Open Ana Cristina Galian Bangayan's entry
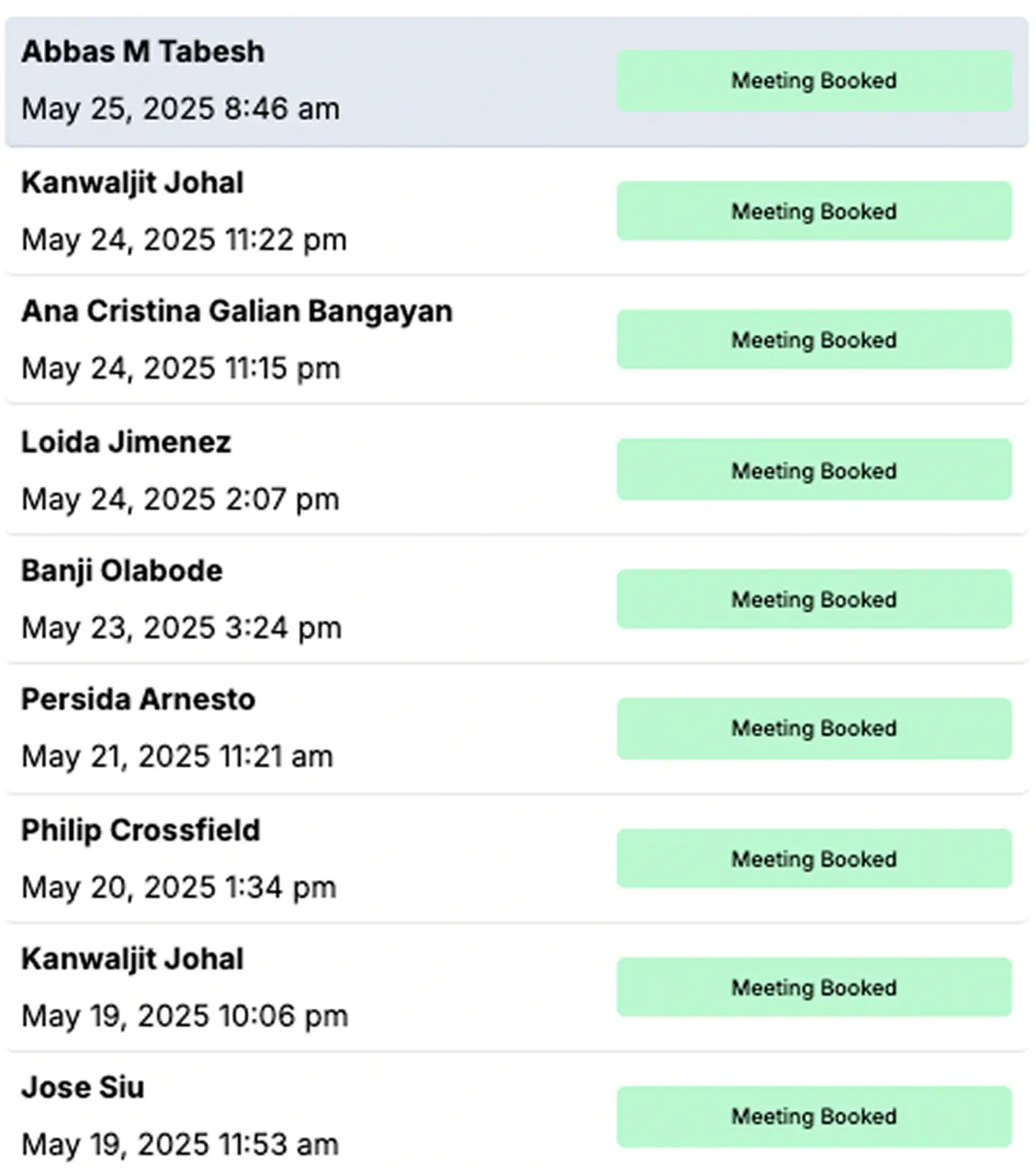This screenshot has width=1036, height=1174. click(x=237, y=312)
